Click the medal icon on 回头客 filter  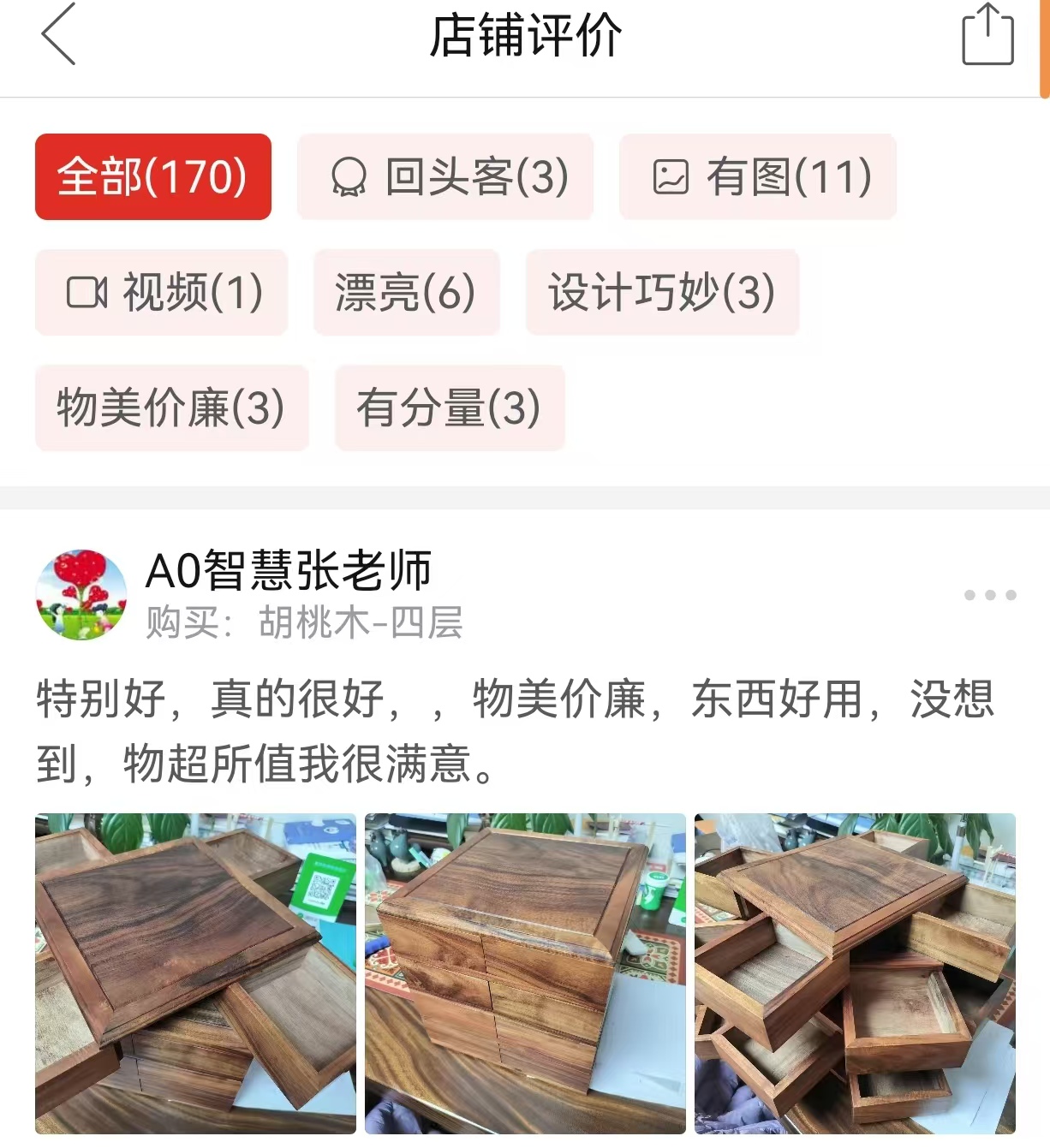pyautogui.click(x=351, y=176)
